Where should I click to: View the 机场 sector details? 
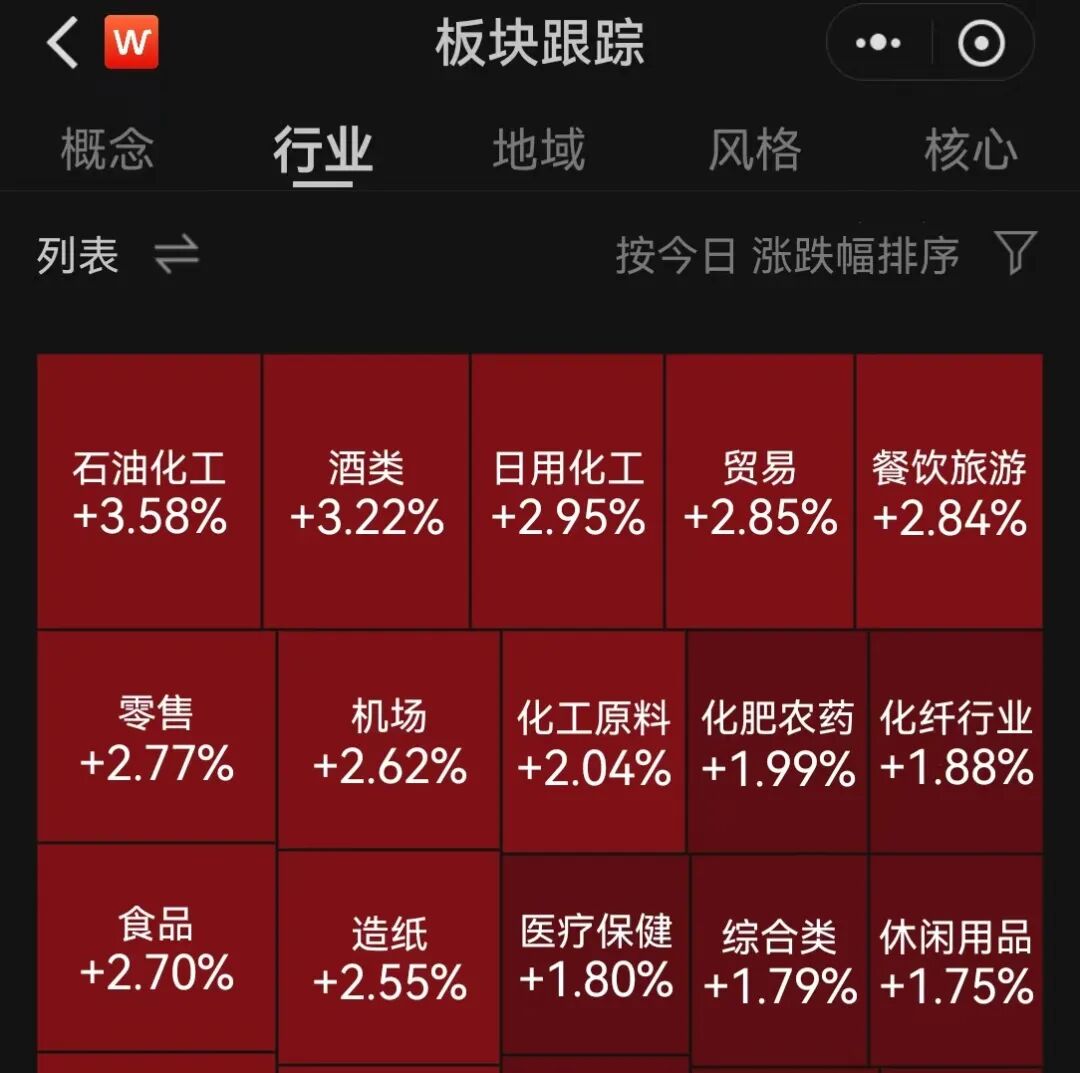pos(389,740)
